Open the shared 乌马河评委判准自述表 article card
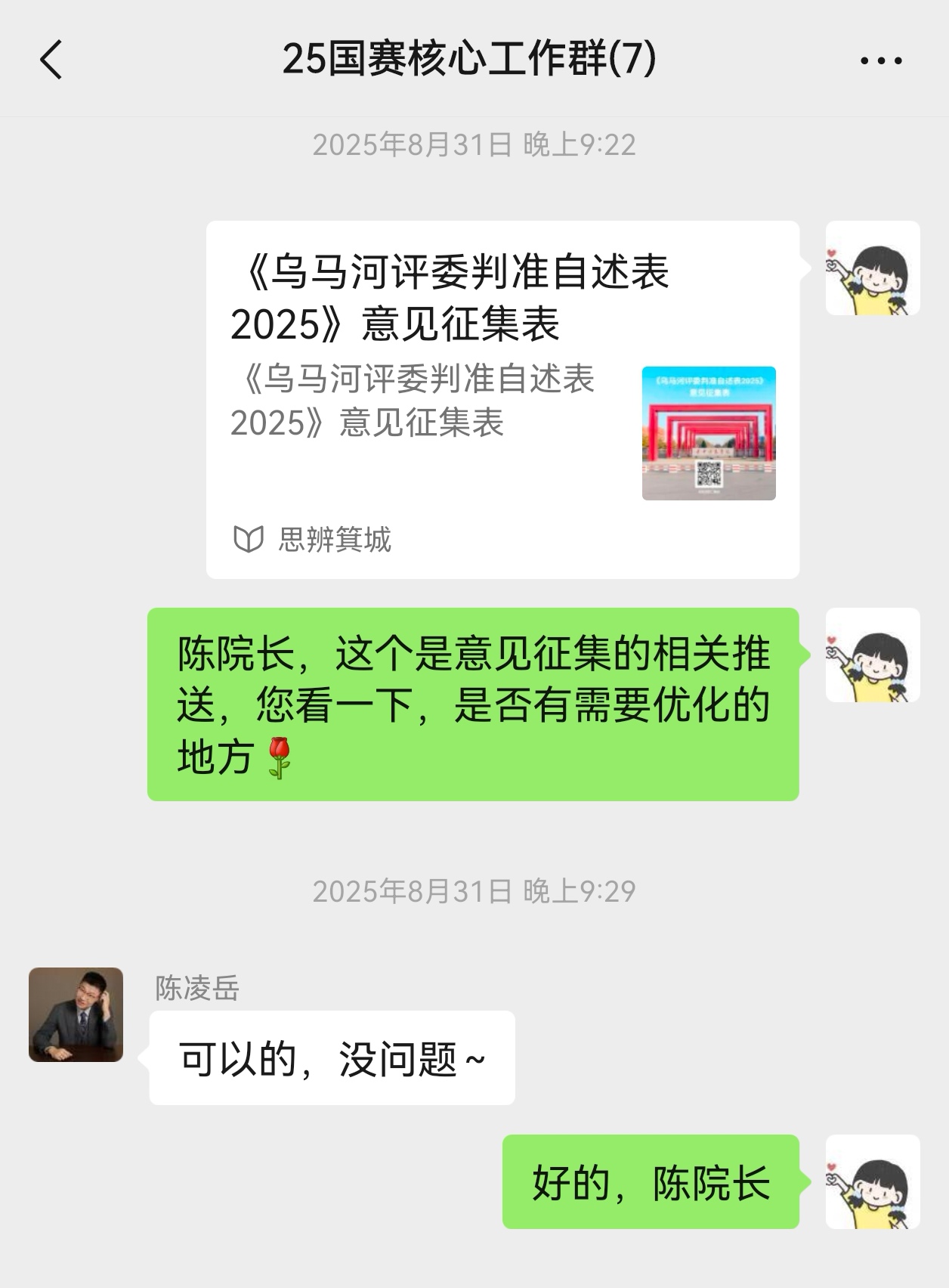The image size is (949, 1288). pyautogui.click(x=502, y=399)
